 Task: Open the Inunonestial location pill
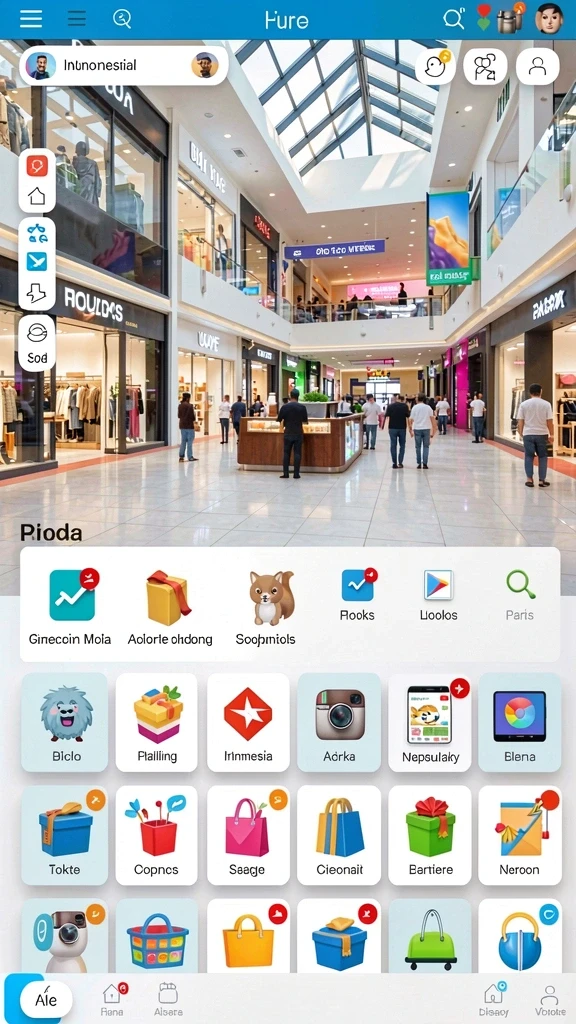tap(124, 65)
